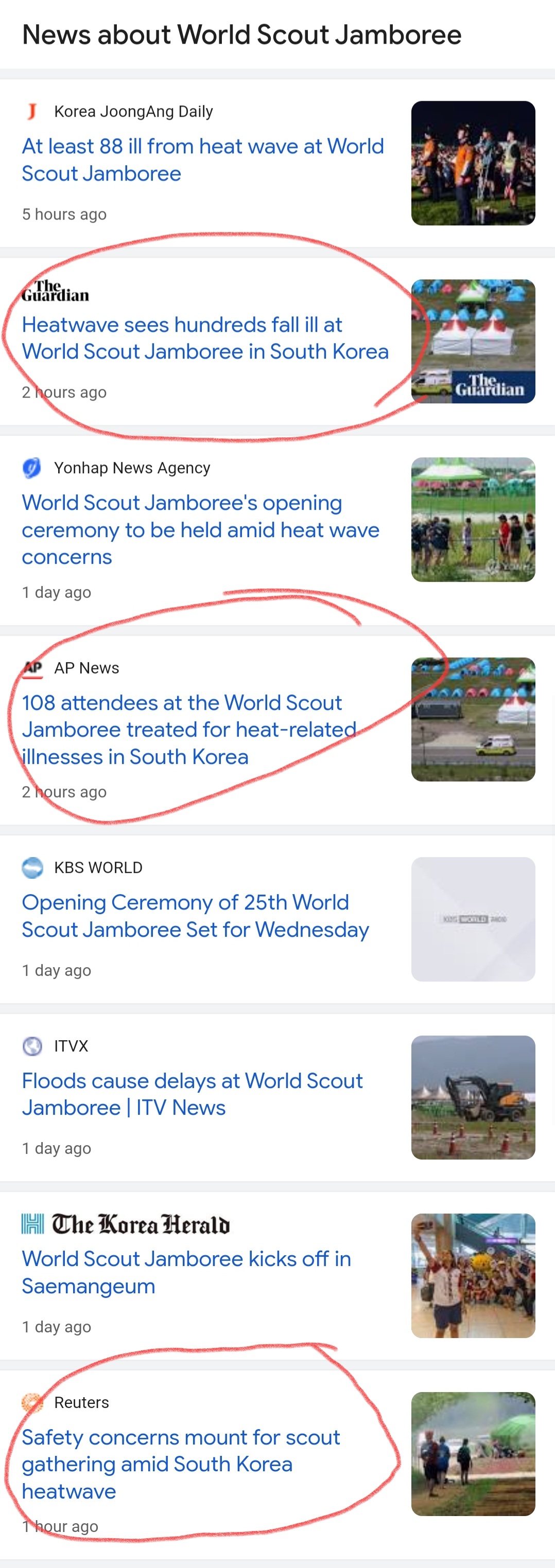Tap the AP News ambulance thumbnail

point(473,720)
